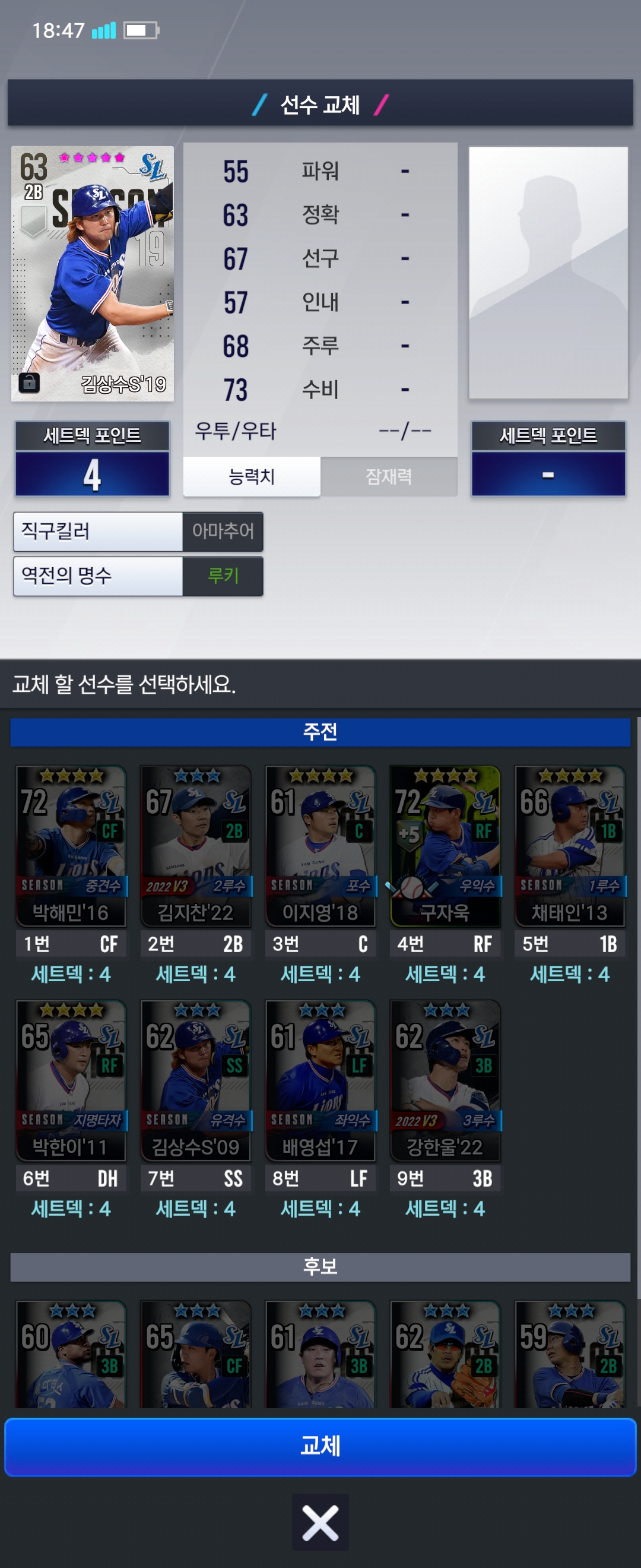
Task: Select the 능력치 tab
Action: coord(252,476)
